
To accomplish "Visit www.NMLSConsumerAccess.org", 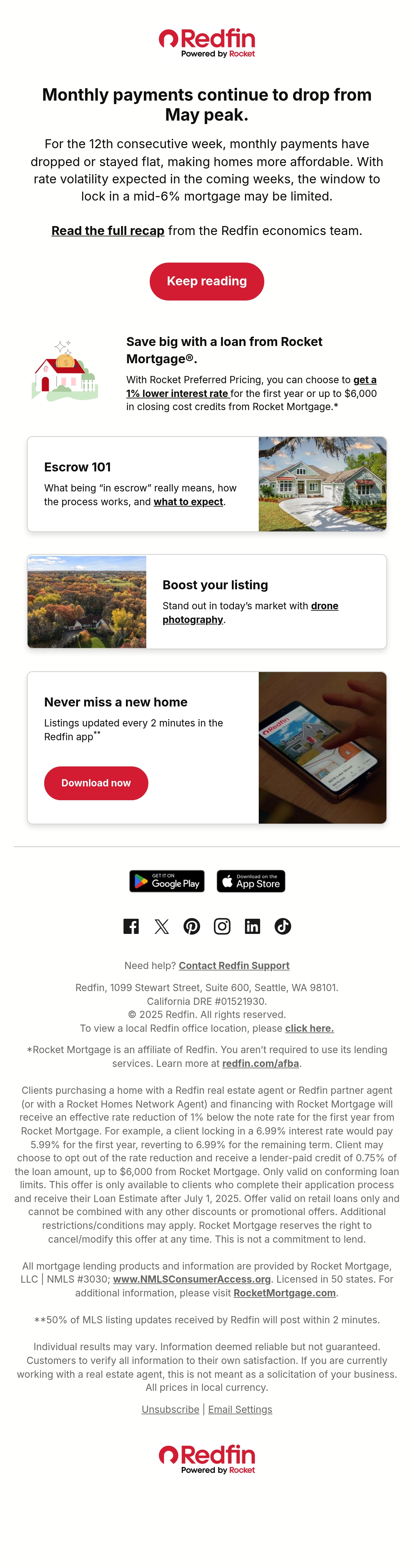I will click(192, 1280).
